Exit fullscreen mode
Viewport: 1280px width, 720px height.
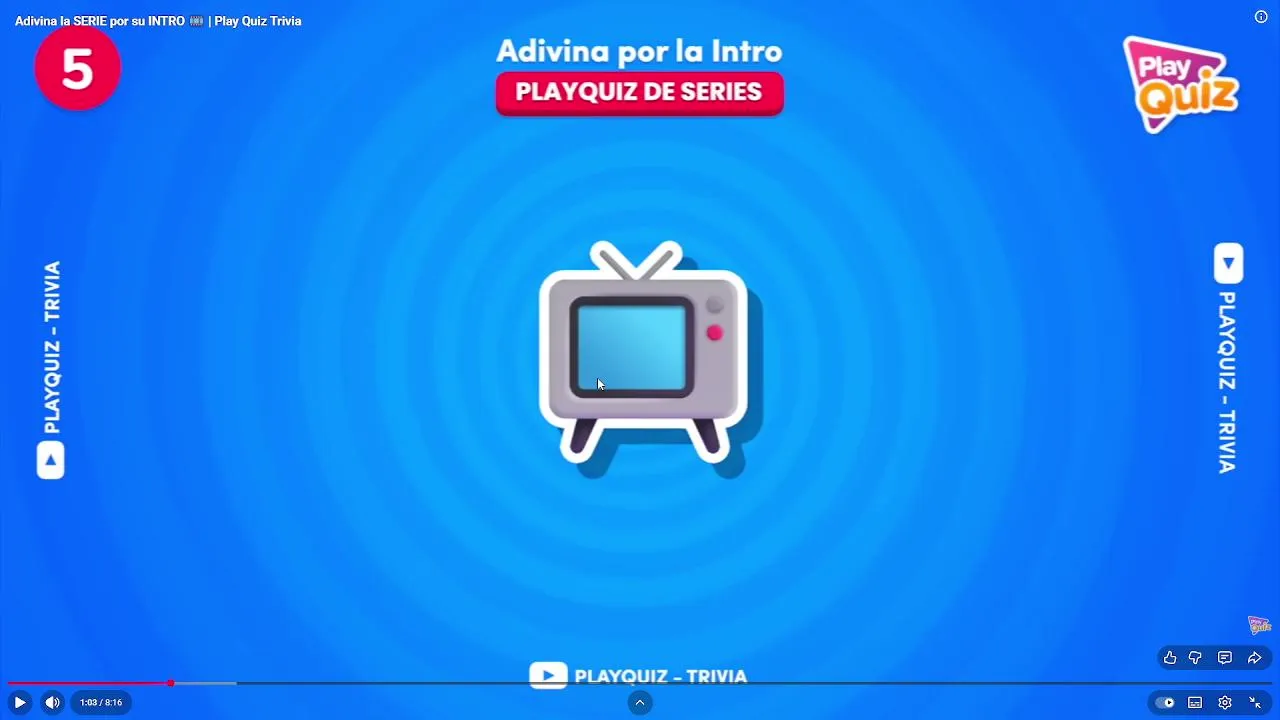point(1255,702)
